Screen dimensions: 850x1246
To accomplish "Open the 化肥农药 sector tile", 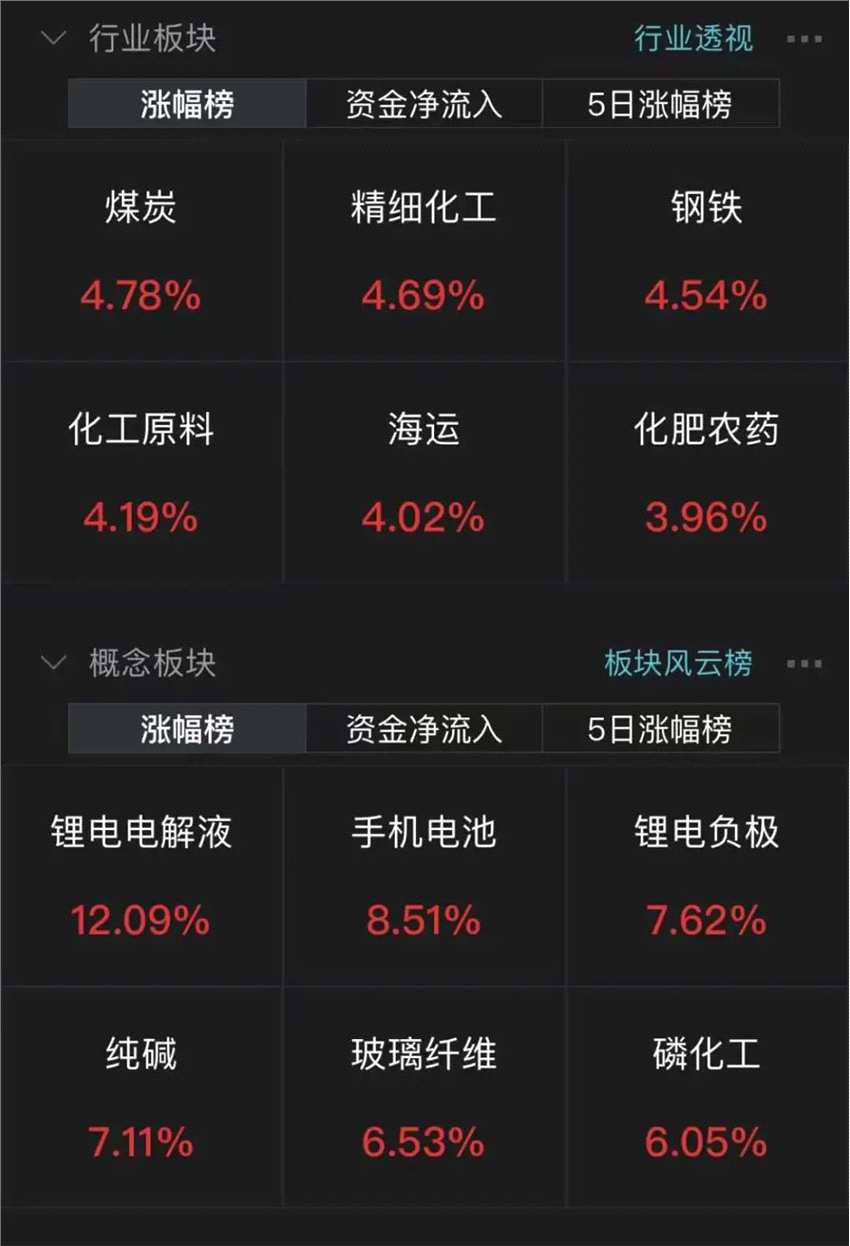I will click(x=707, y=472).
